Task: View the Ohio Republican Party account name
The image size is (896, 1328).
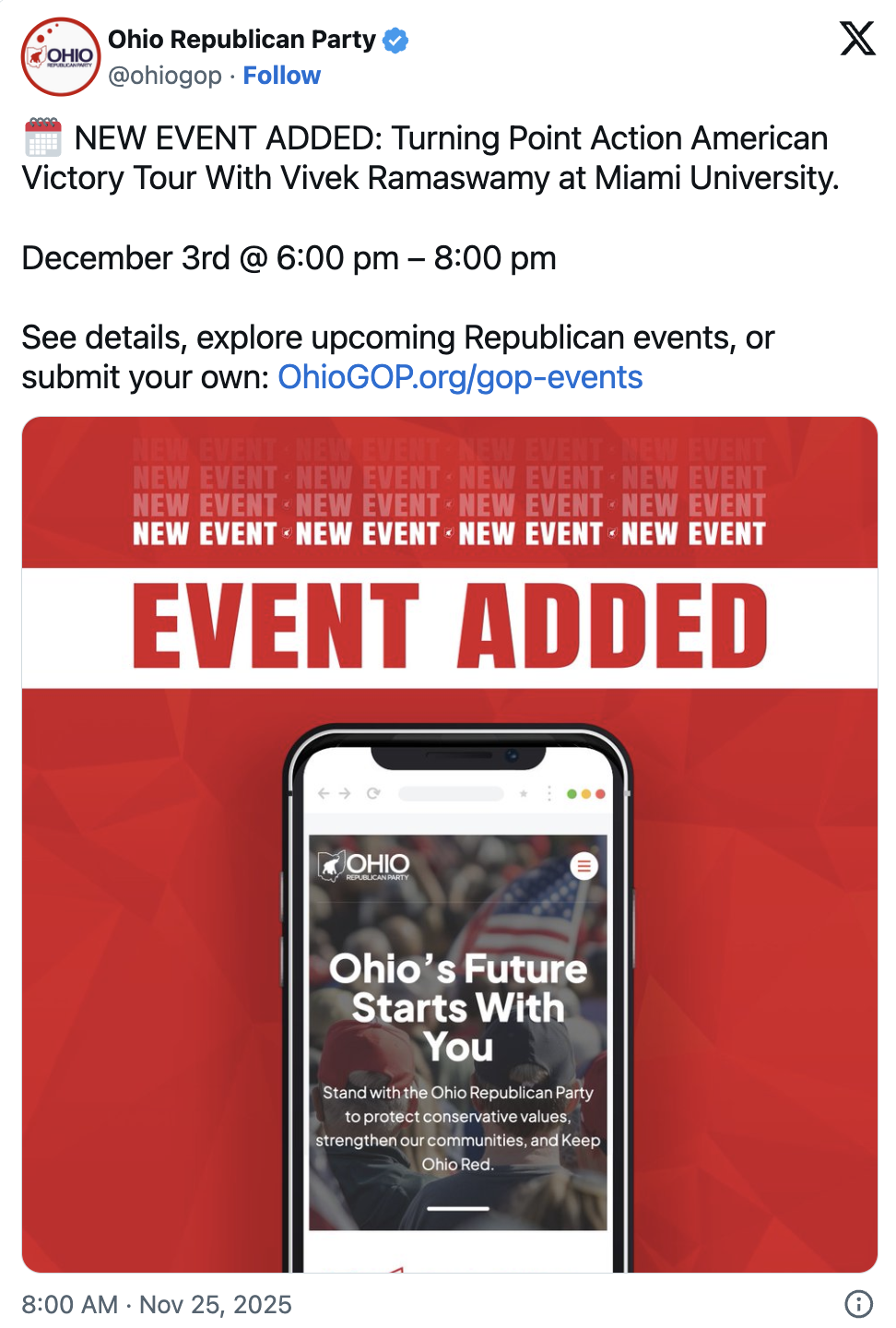Action: point(242,40)
